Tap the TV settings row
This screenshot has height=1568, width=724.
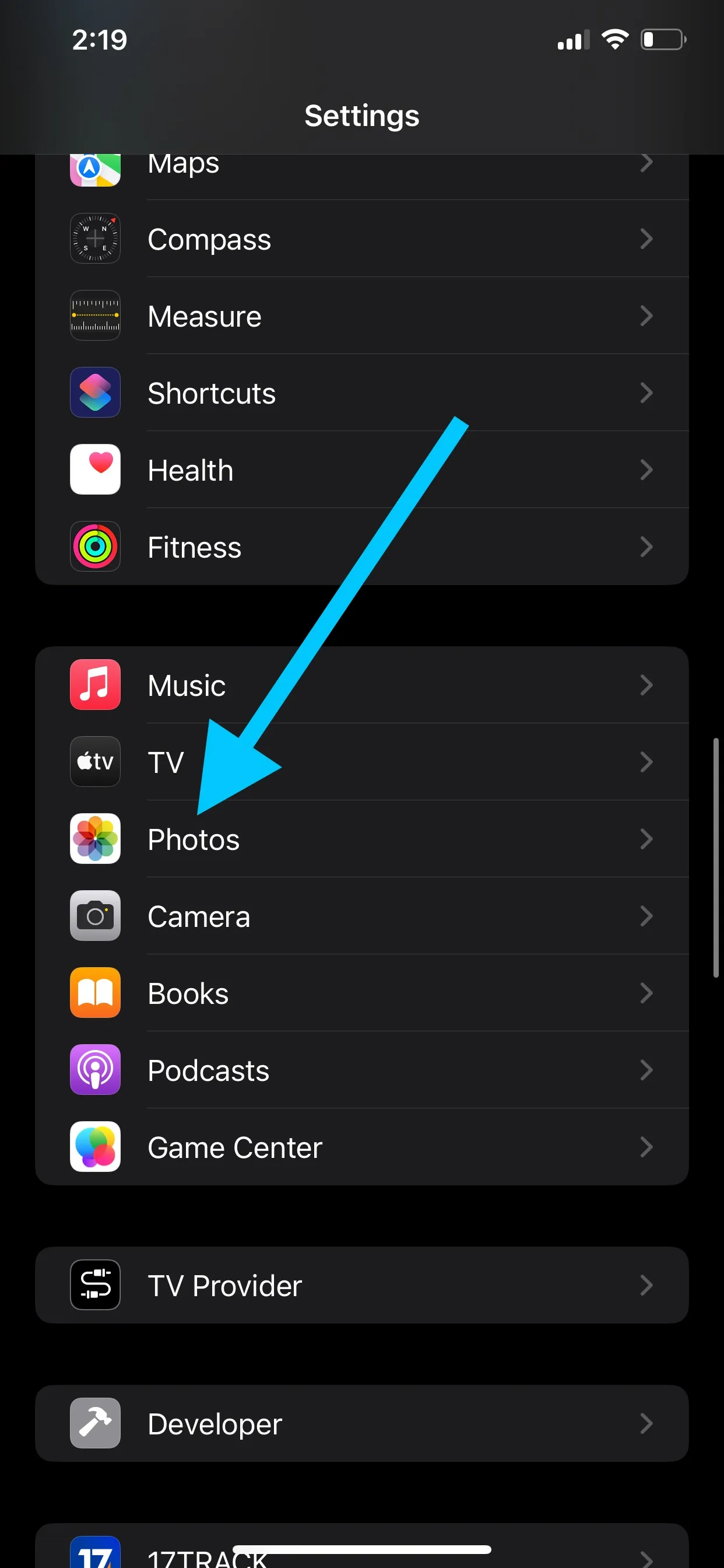click(x=361, y=761)
